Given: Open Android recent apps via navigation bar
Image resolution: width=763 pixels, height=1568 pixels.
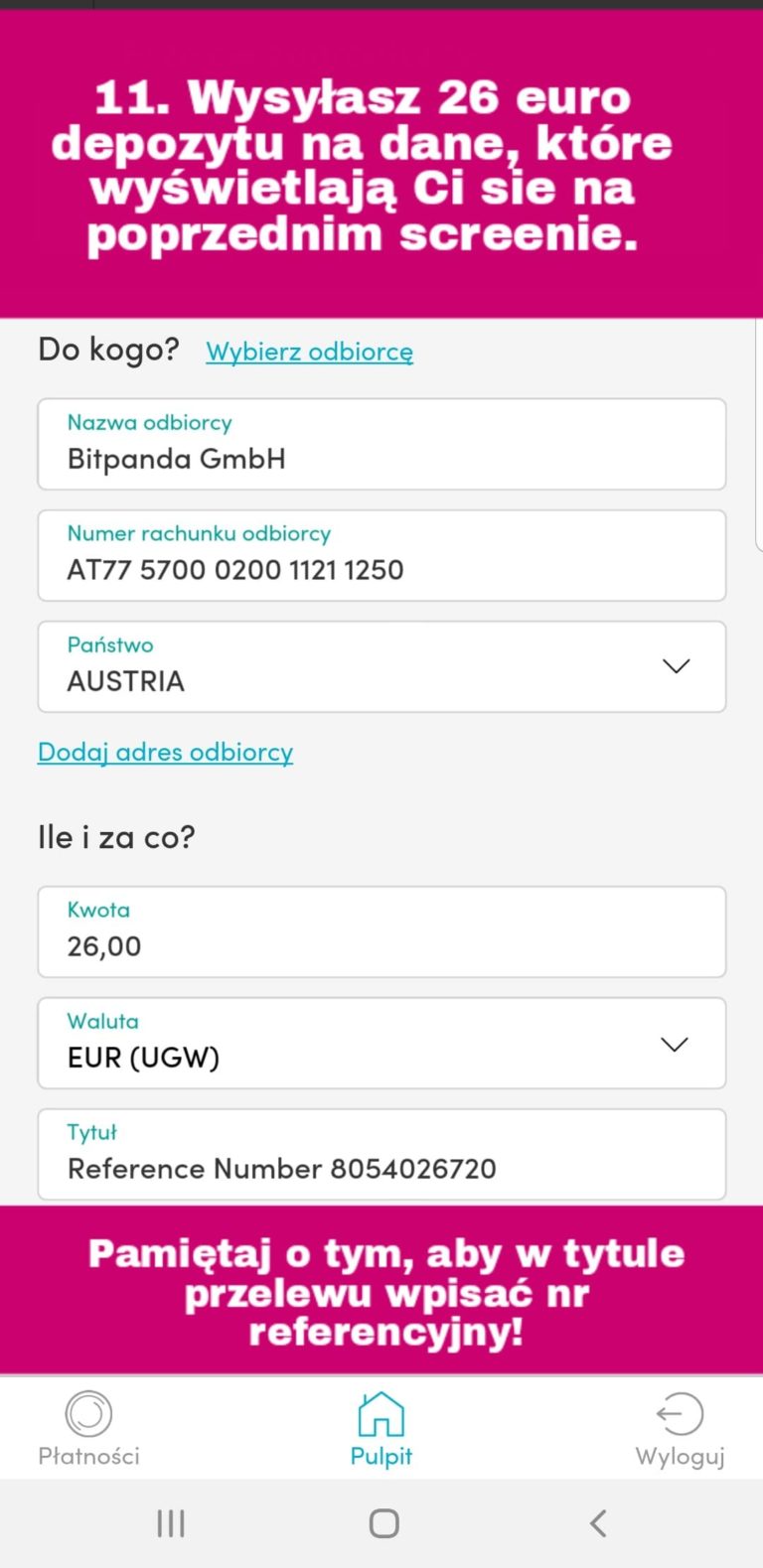Looking at the screenshot, I should pyautogui.click(x=171, y=1521).
